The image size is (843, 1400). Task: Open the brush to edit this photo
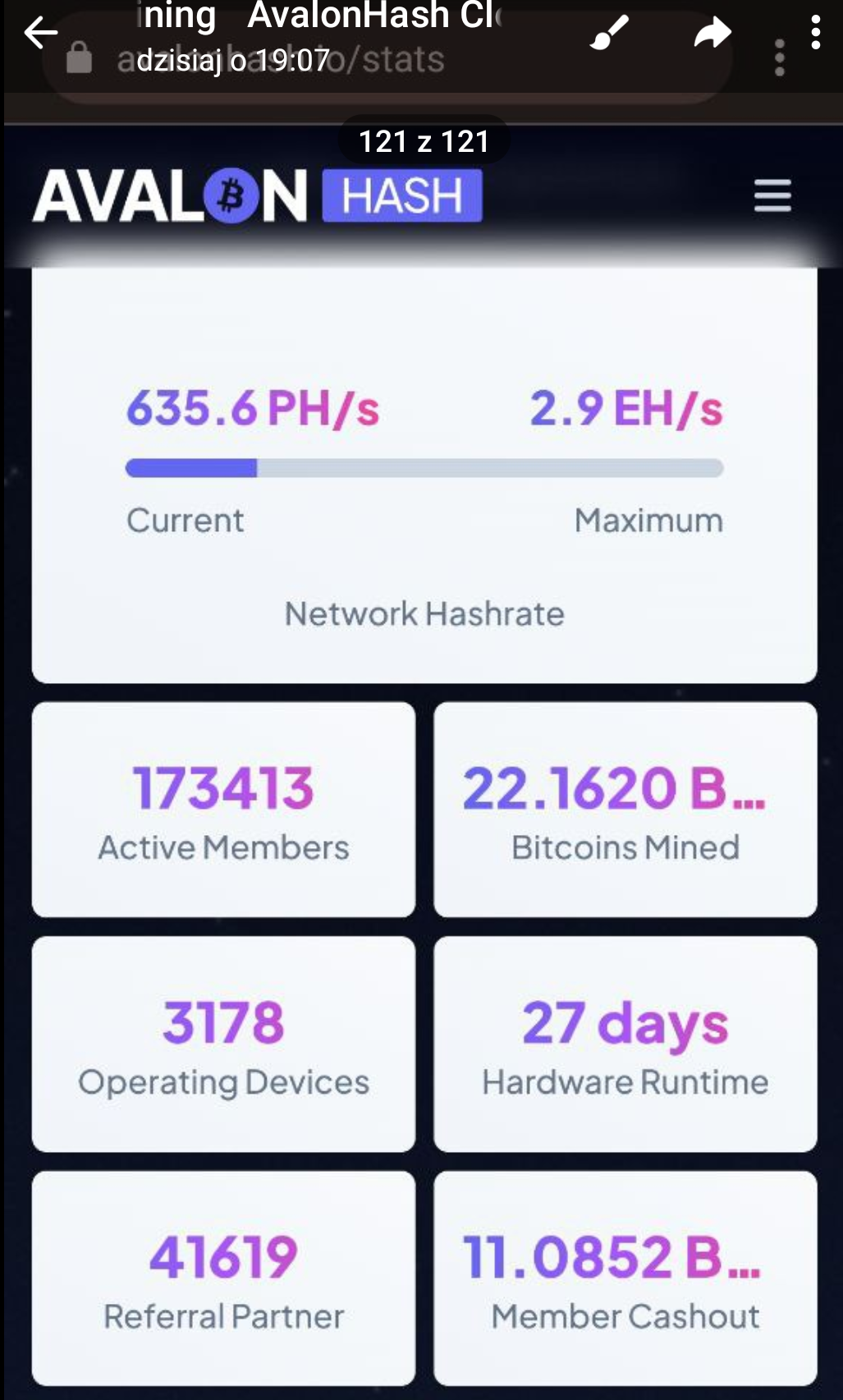pyautogui.click(x=609, y=33)
